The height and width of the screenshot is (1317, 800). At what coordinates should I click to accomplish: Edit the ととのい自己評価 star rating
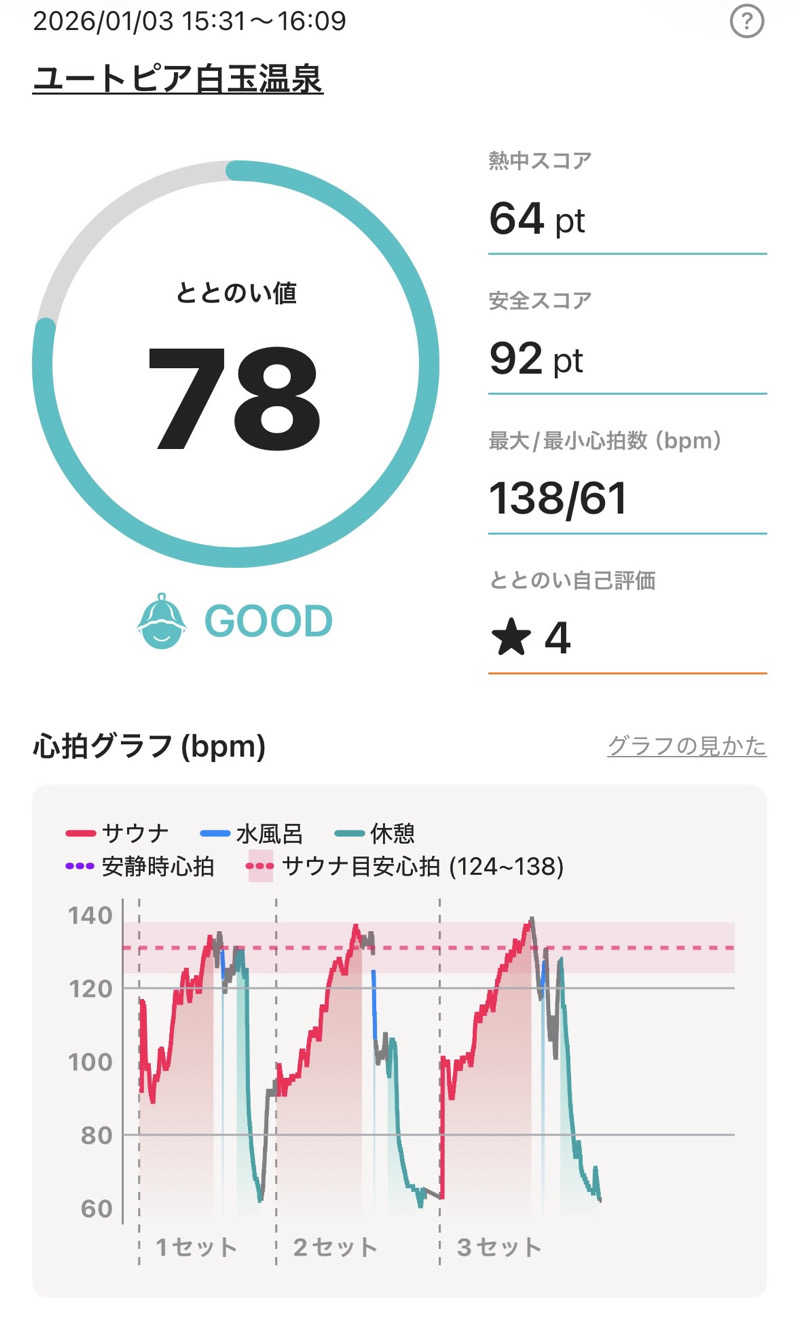[531, 638]
